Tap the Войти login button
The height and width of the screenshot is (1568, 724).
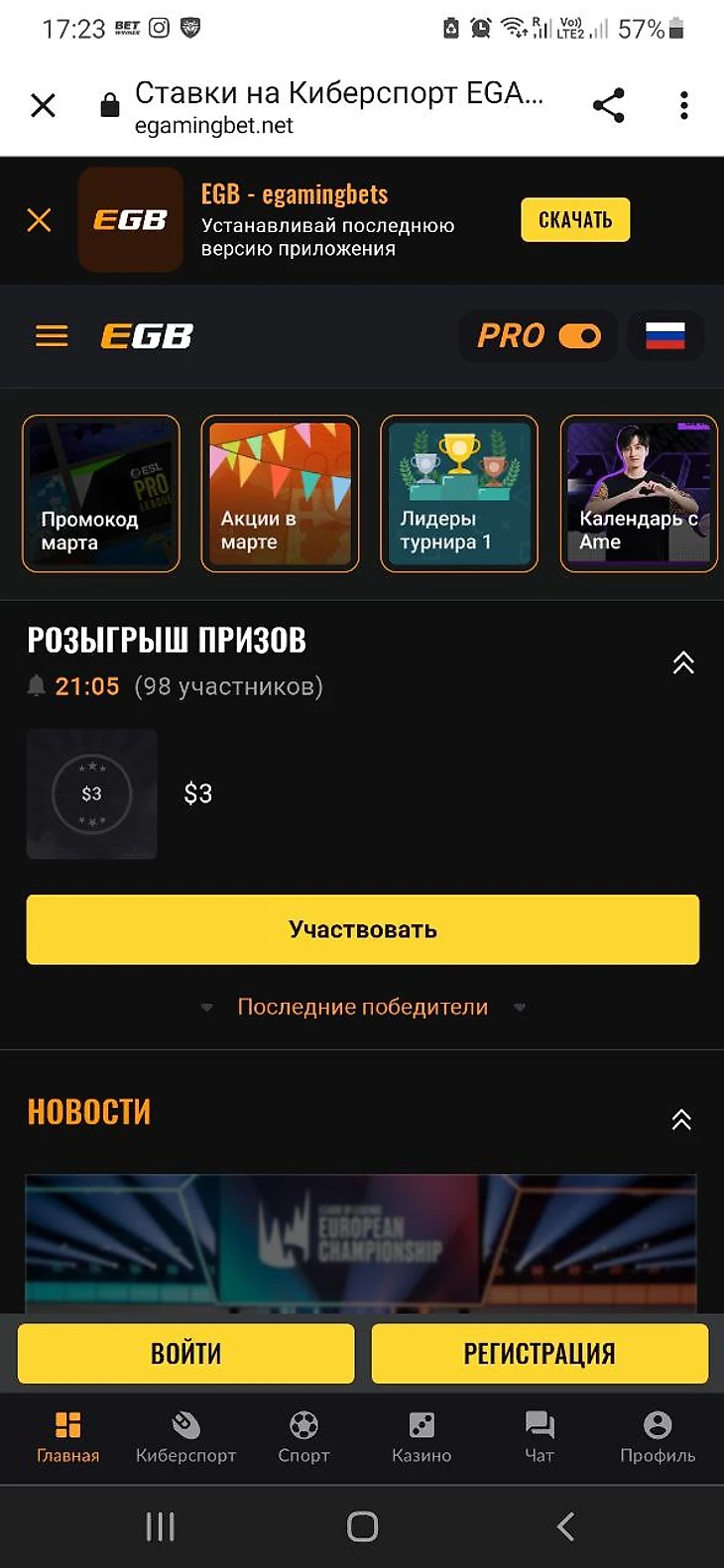coord(185,1353)
